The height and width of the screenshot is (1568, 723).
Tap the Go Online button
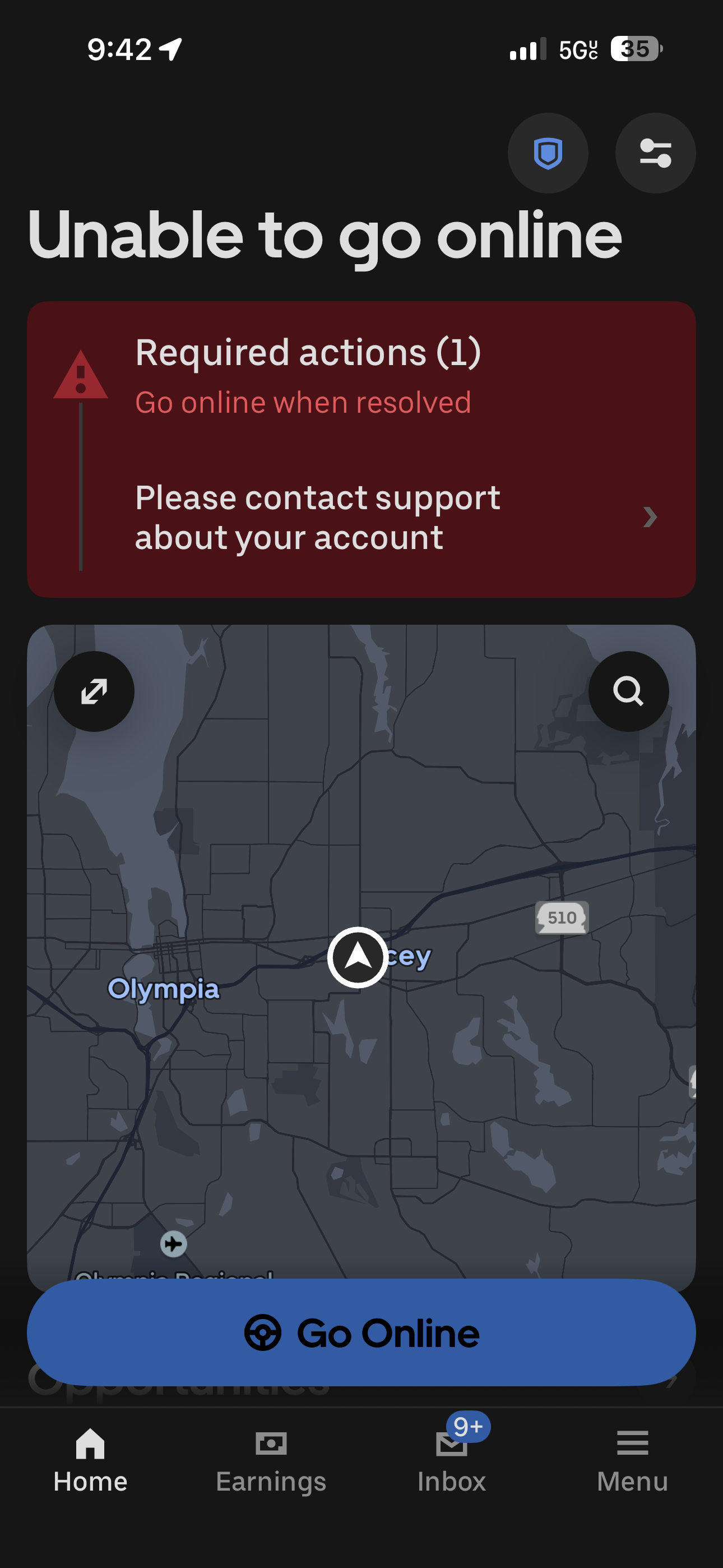click(361, 1333)
